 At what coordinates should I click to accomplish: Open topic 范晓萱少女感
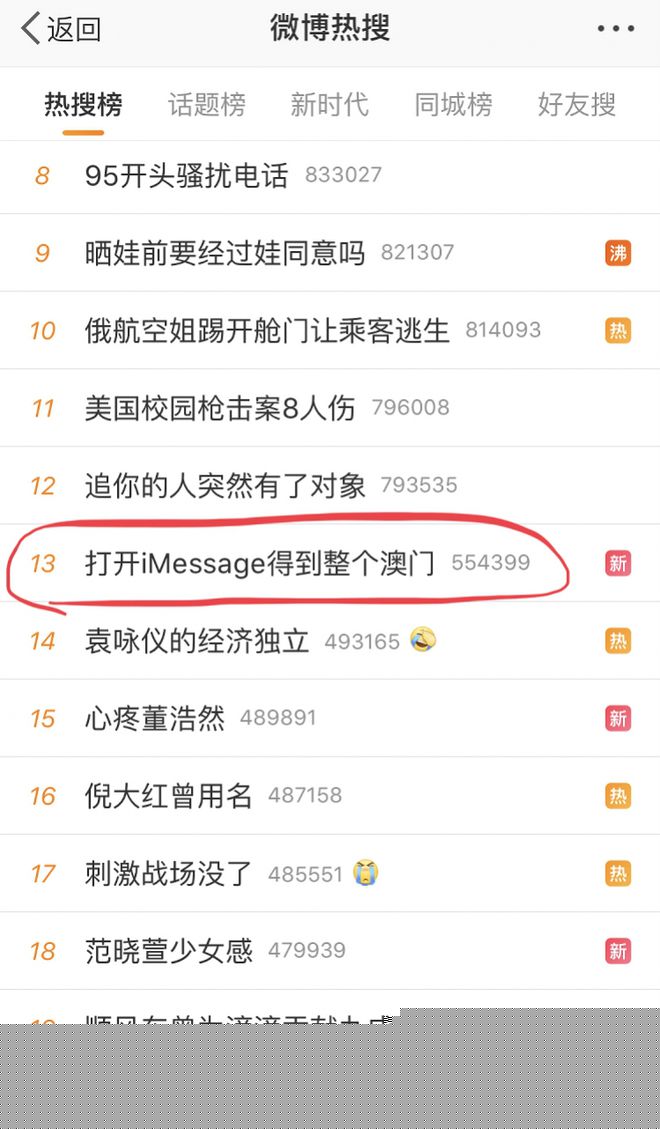coord(330,951)
